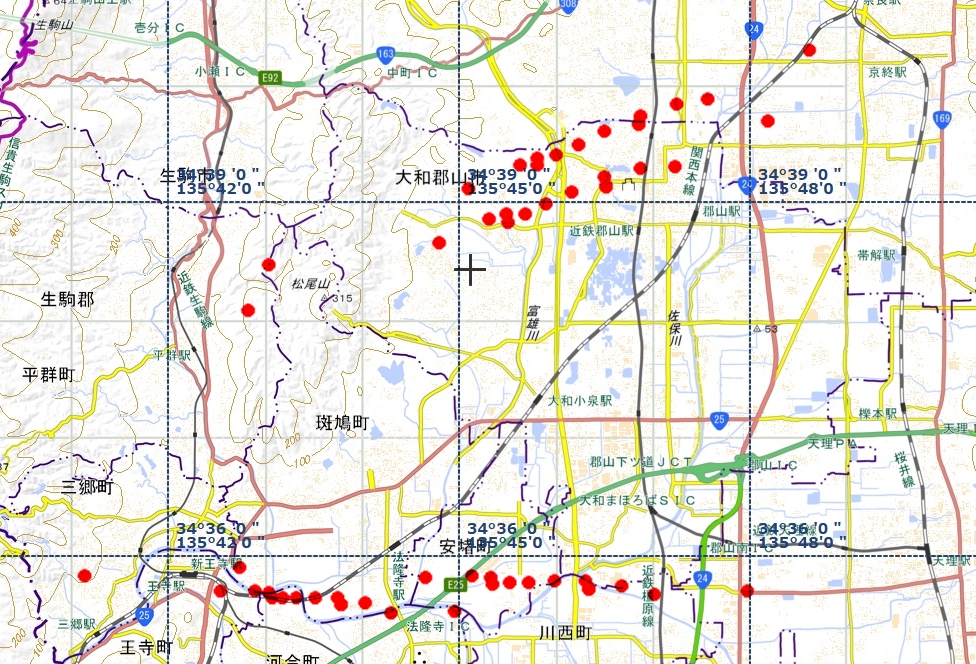Open the red marker beside 京終駅
The height and width of the screenshot is (664, 976).
click(x=809, y=50)
